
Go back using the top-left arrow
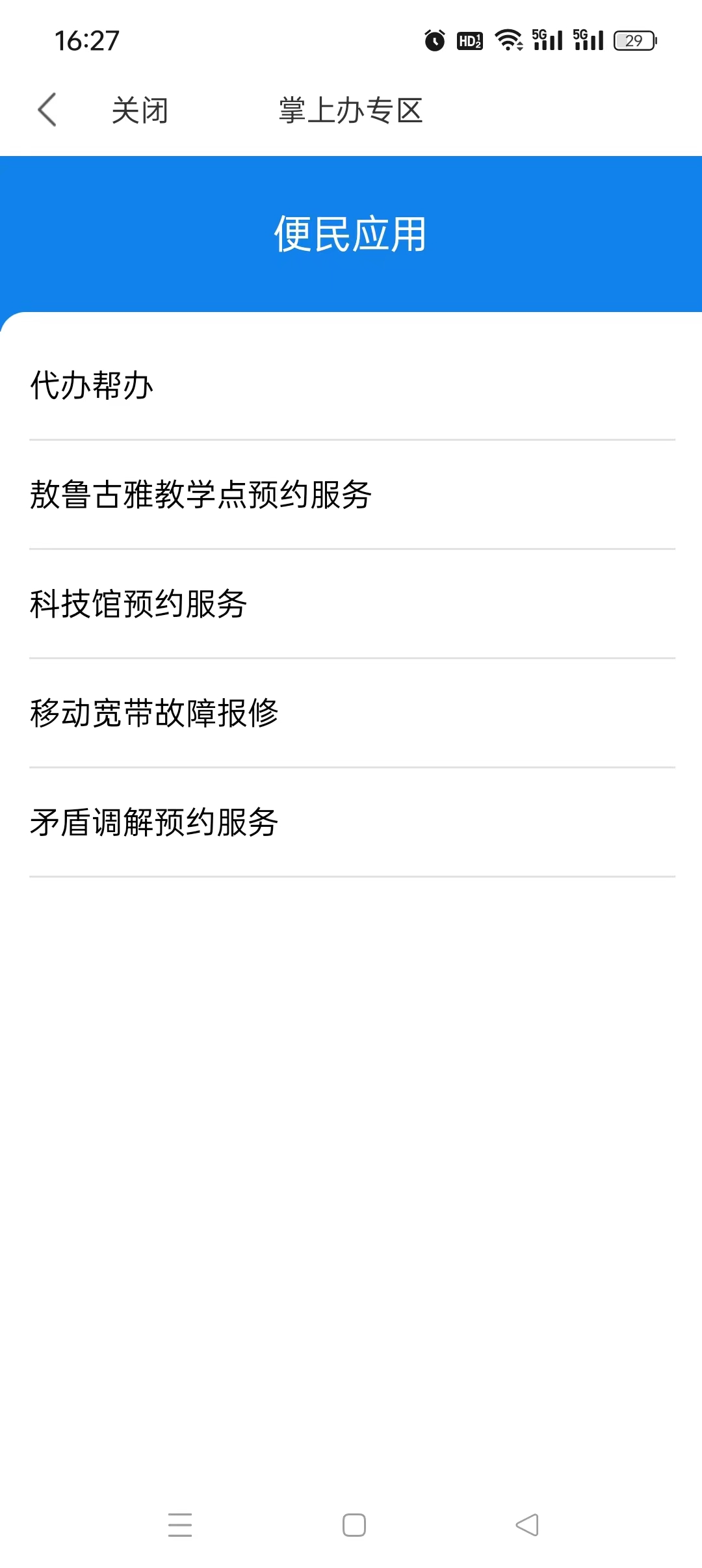[47, 109]
